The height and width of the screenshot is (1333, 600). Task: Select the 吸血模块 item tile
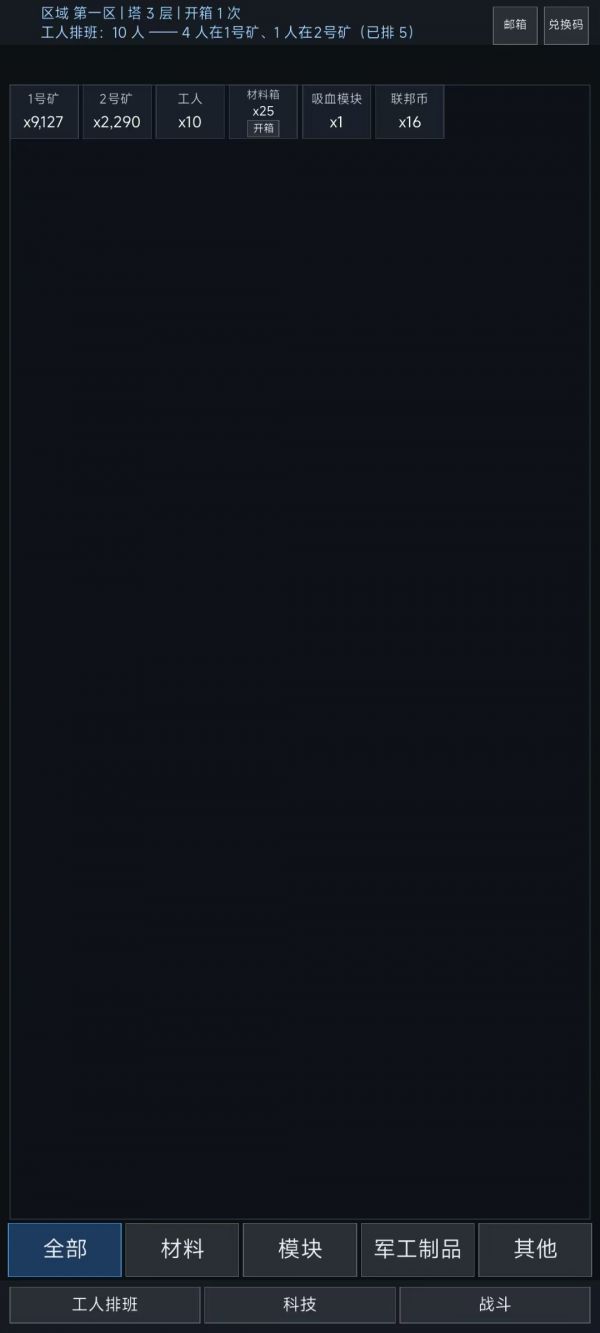(336, 112)
